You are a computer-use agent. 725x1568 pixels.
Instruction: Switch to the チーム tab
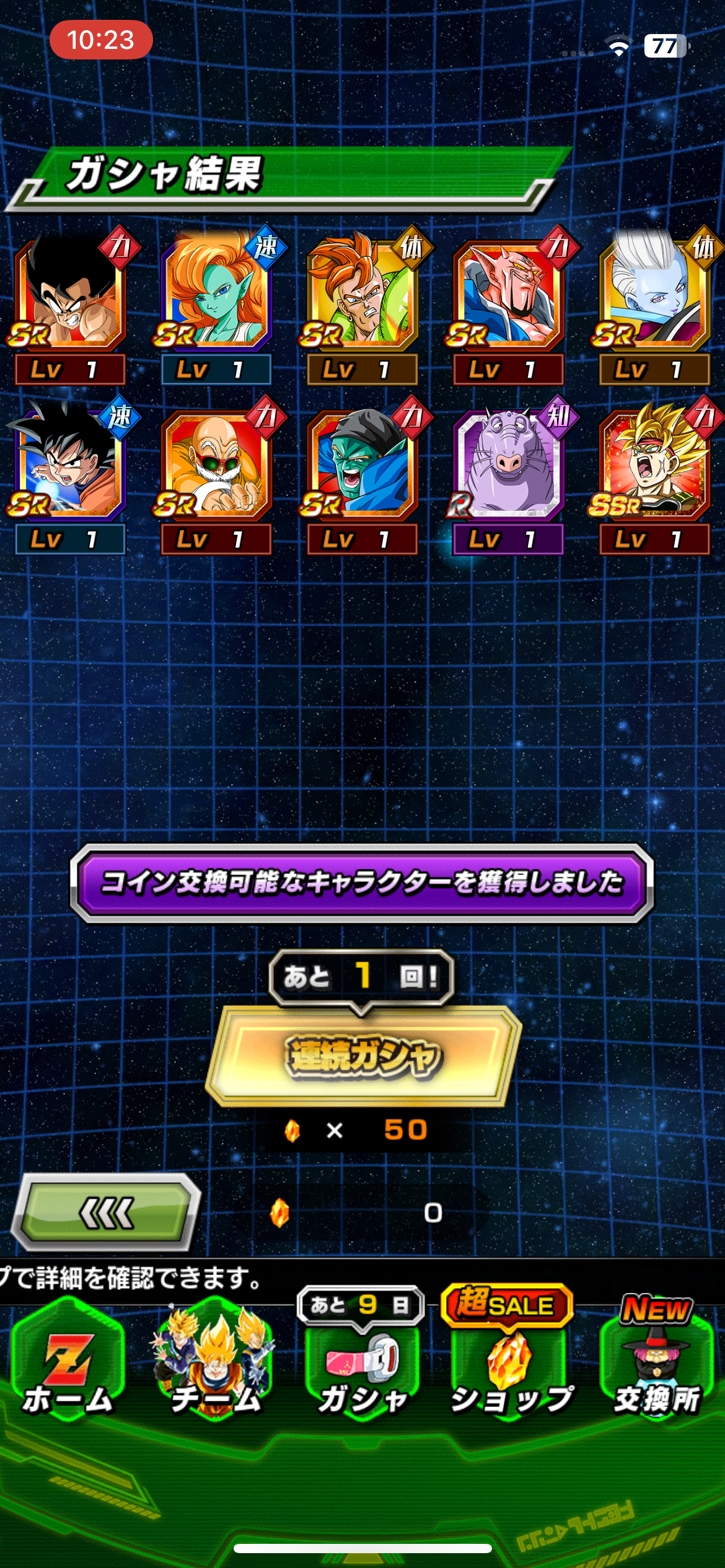tap(215, 1364)
